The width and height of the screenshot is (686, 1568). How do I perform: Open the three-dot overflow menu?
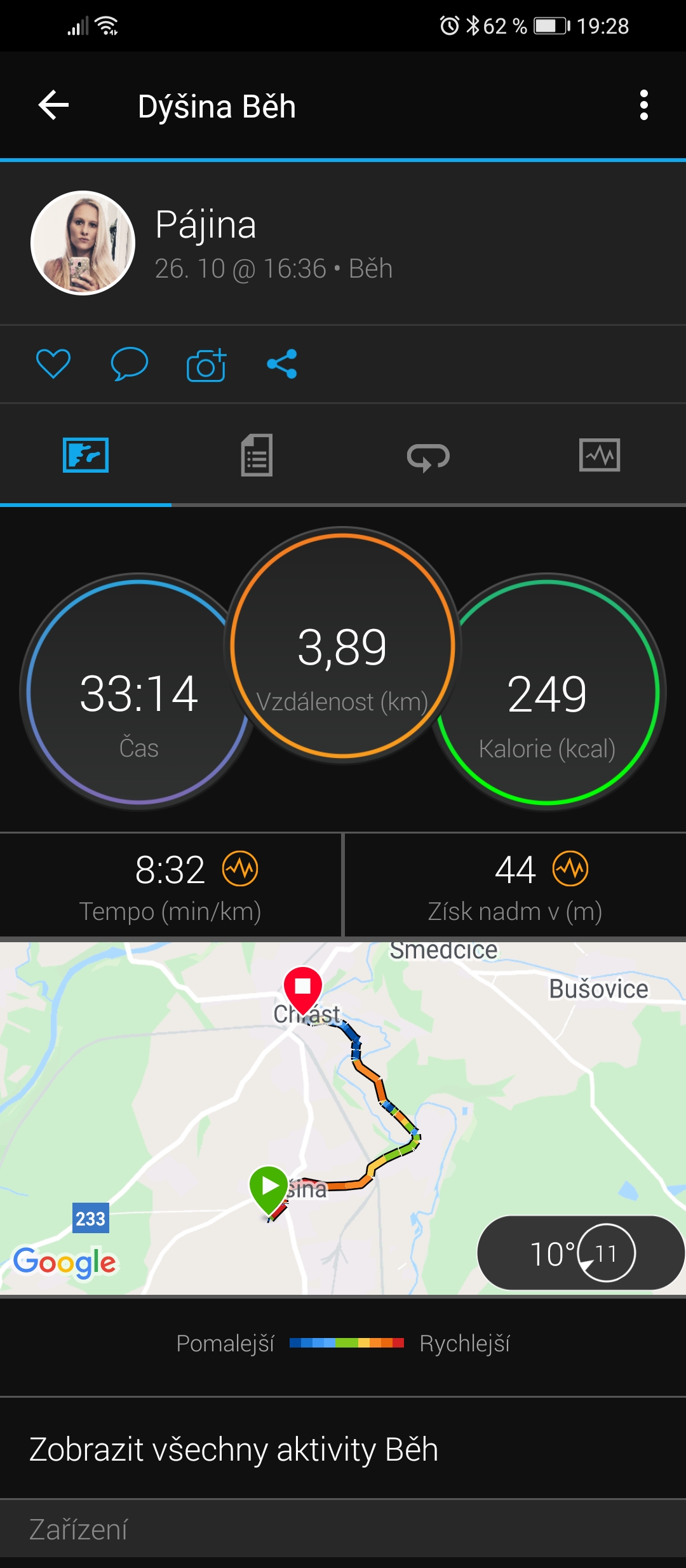[644, 105]
